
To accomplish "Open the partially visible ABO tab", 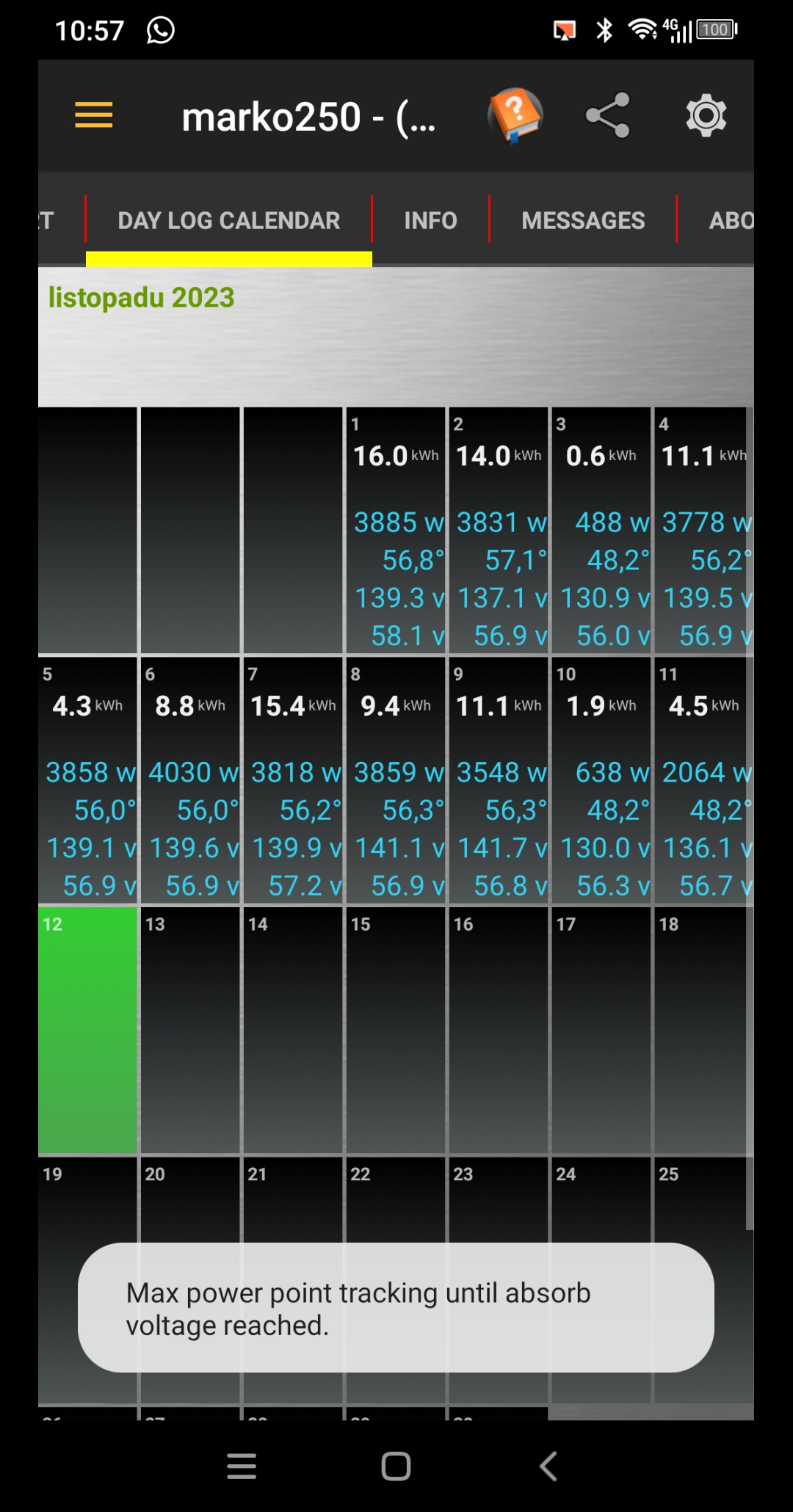I will point(731,220).
